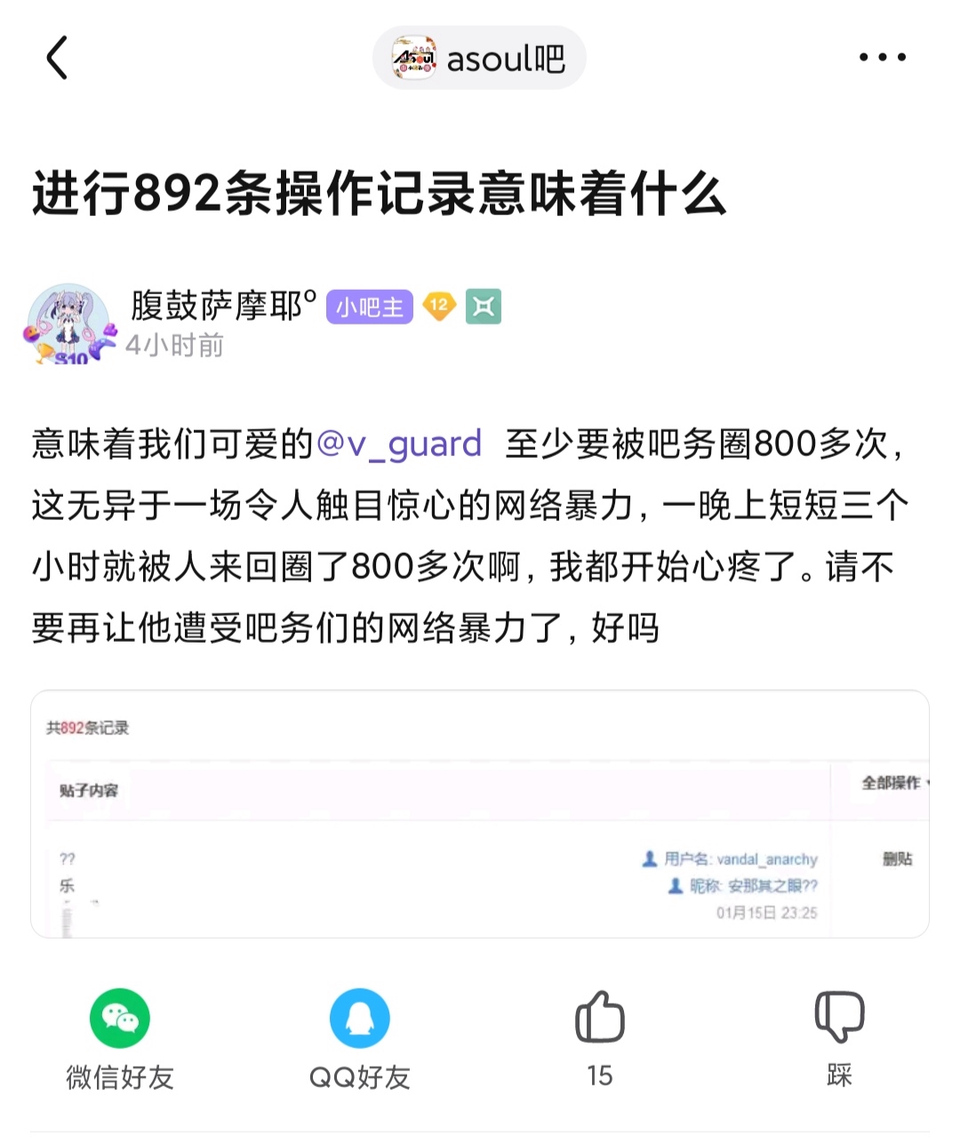This screenshot has width=960, height=1144.
Task: Go back to the previous page
Action: tap(57, 58)
